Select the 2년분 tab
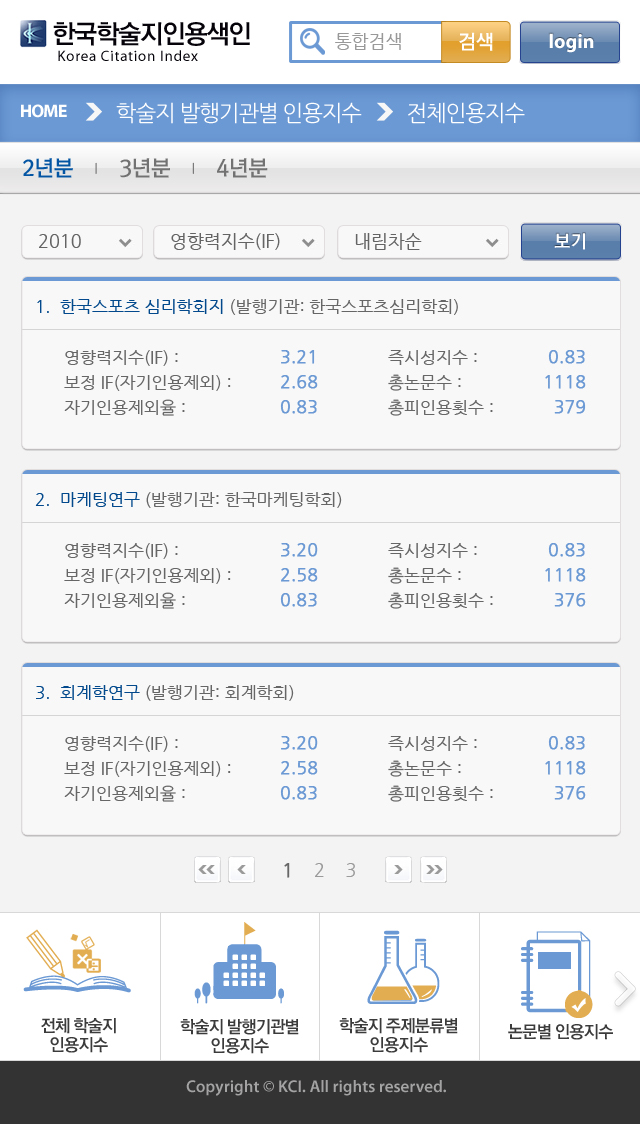Image resolution: width=640 pixels, height=1124 pixels. [48, 168]
